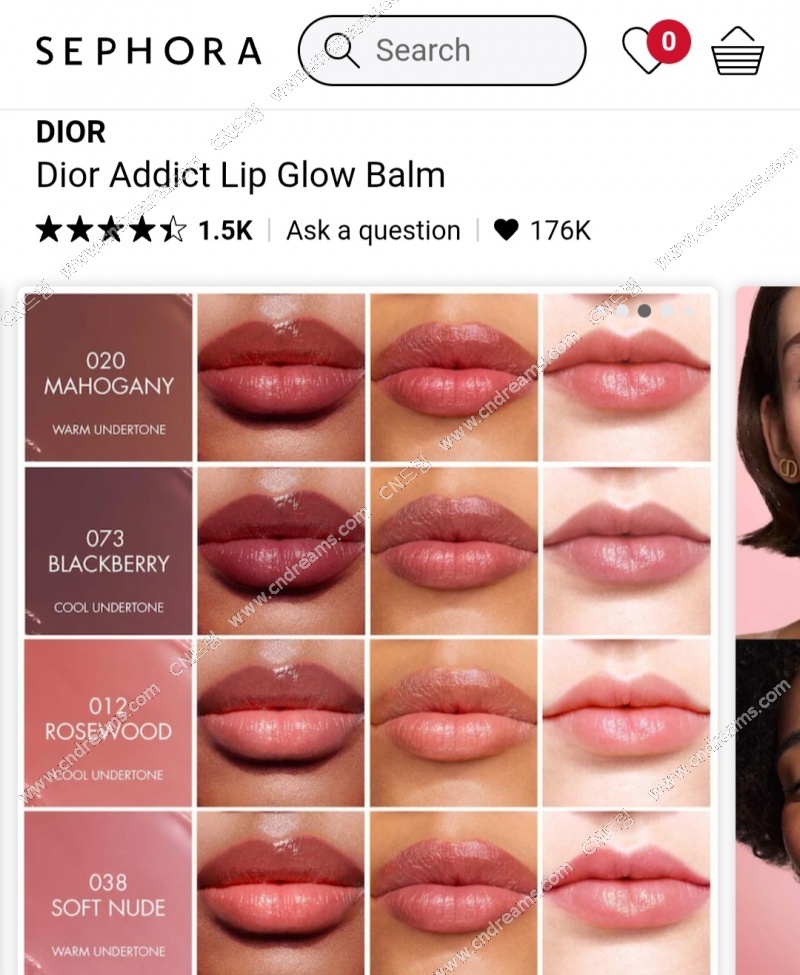Open the shopping basket
The height and width of the screenshot is (975, 800).
(x=737, y=50)
